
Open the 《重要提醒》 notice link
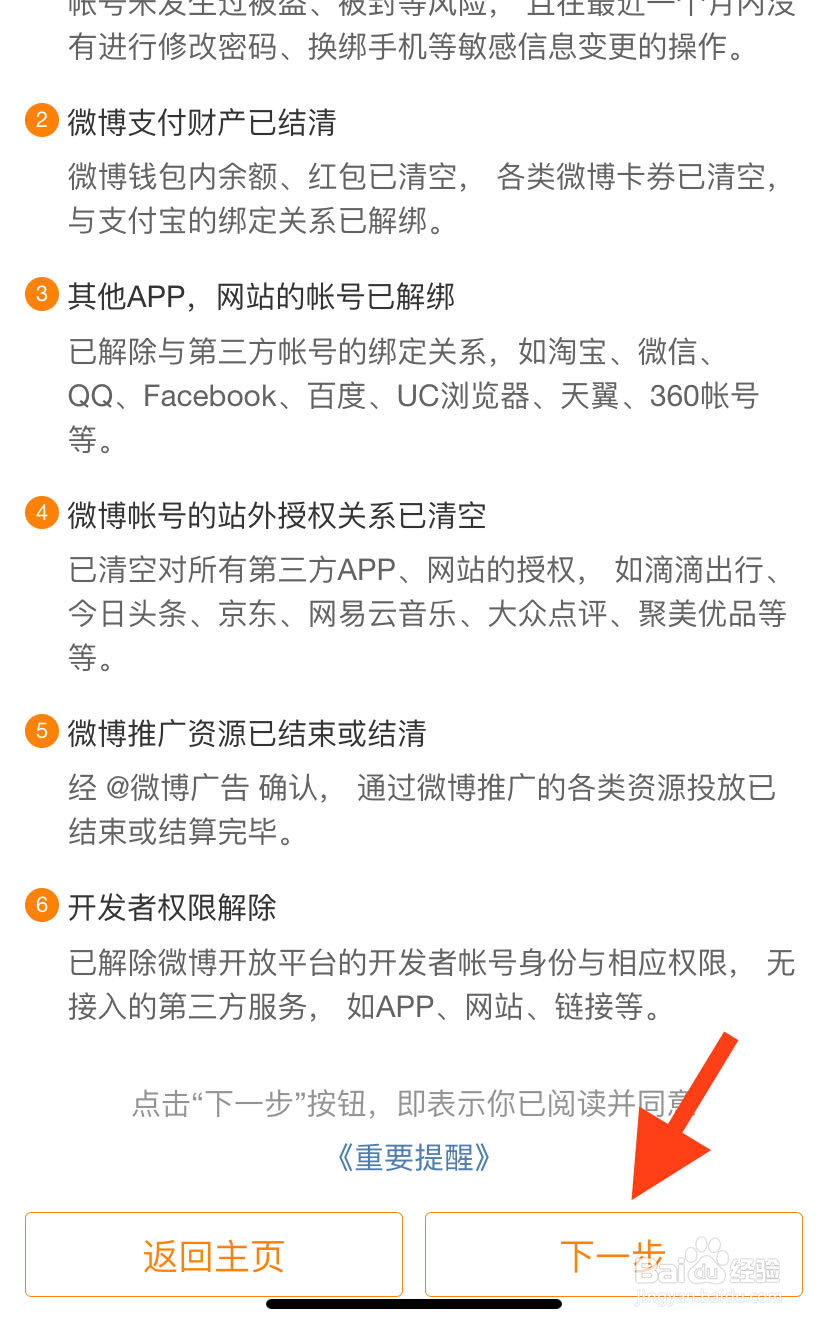414,1158
